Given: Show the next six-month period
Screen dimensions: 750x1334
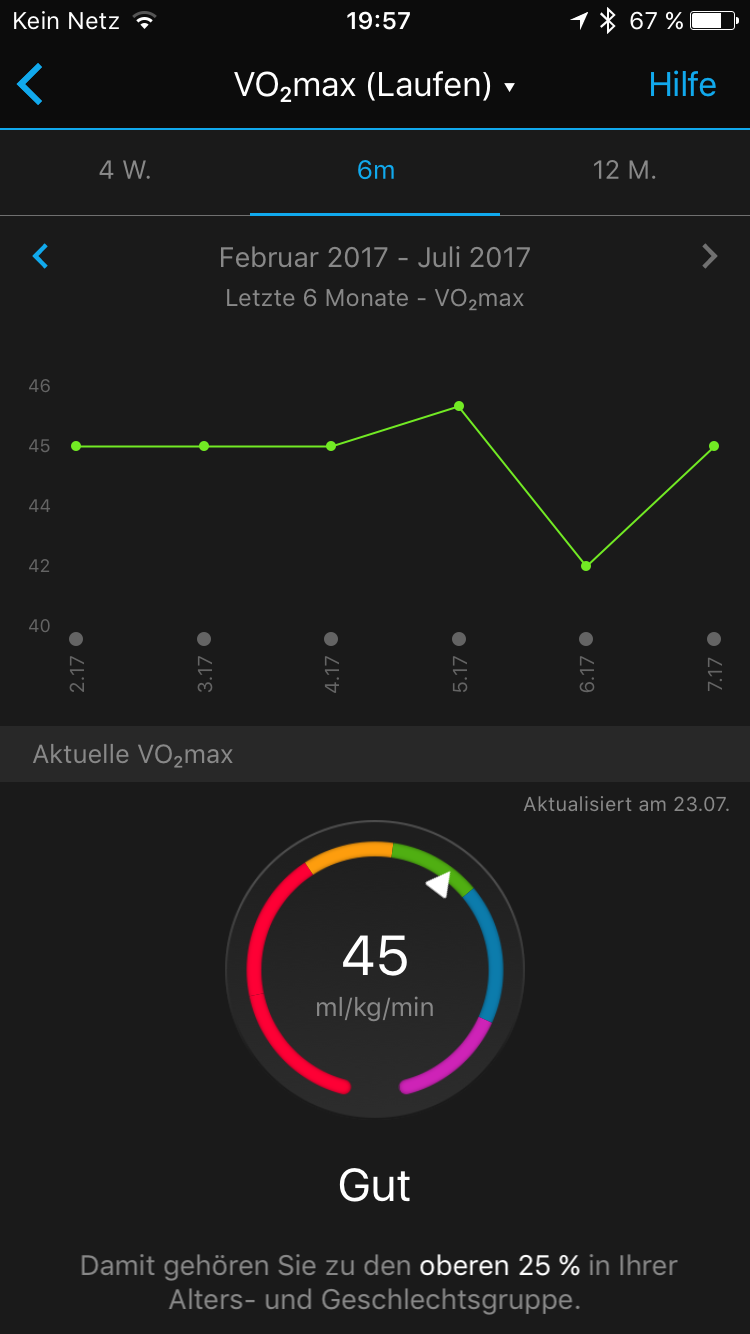Looking at the screenshot, I should (x=710, y=257).
